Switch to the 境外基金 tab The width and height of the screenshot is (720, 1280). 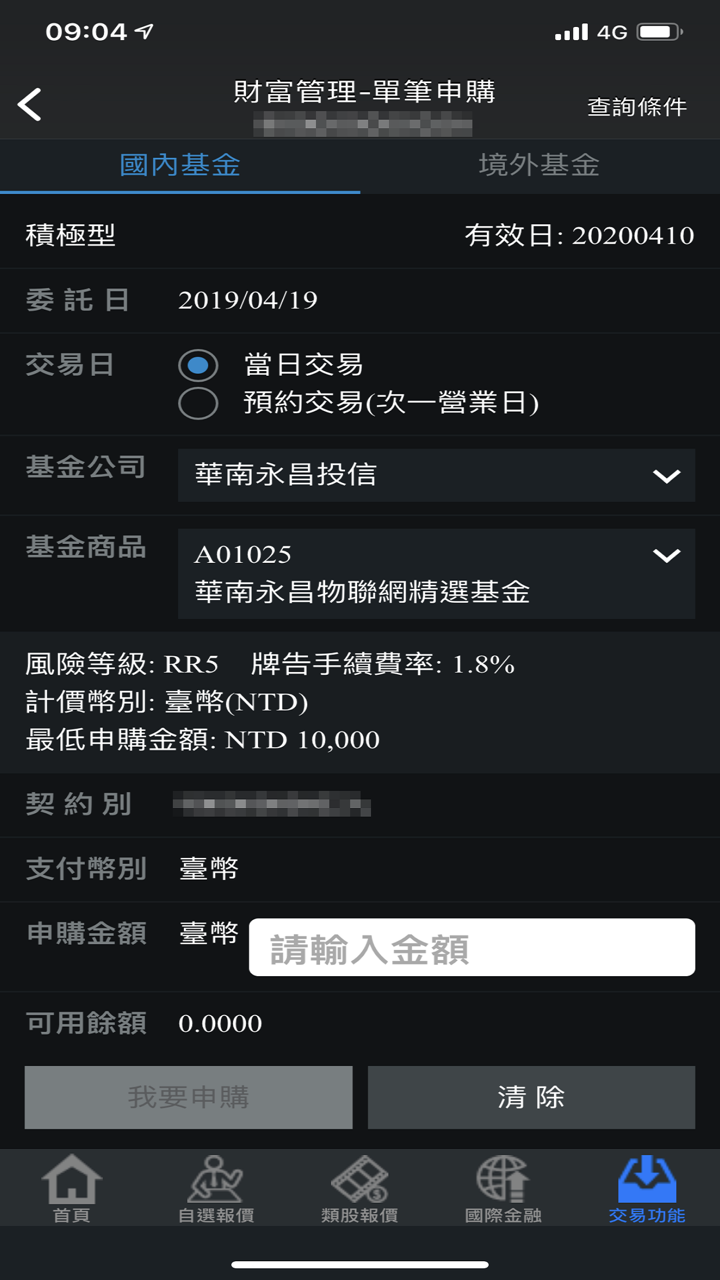[539, 165]
